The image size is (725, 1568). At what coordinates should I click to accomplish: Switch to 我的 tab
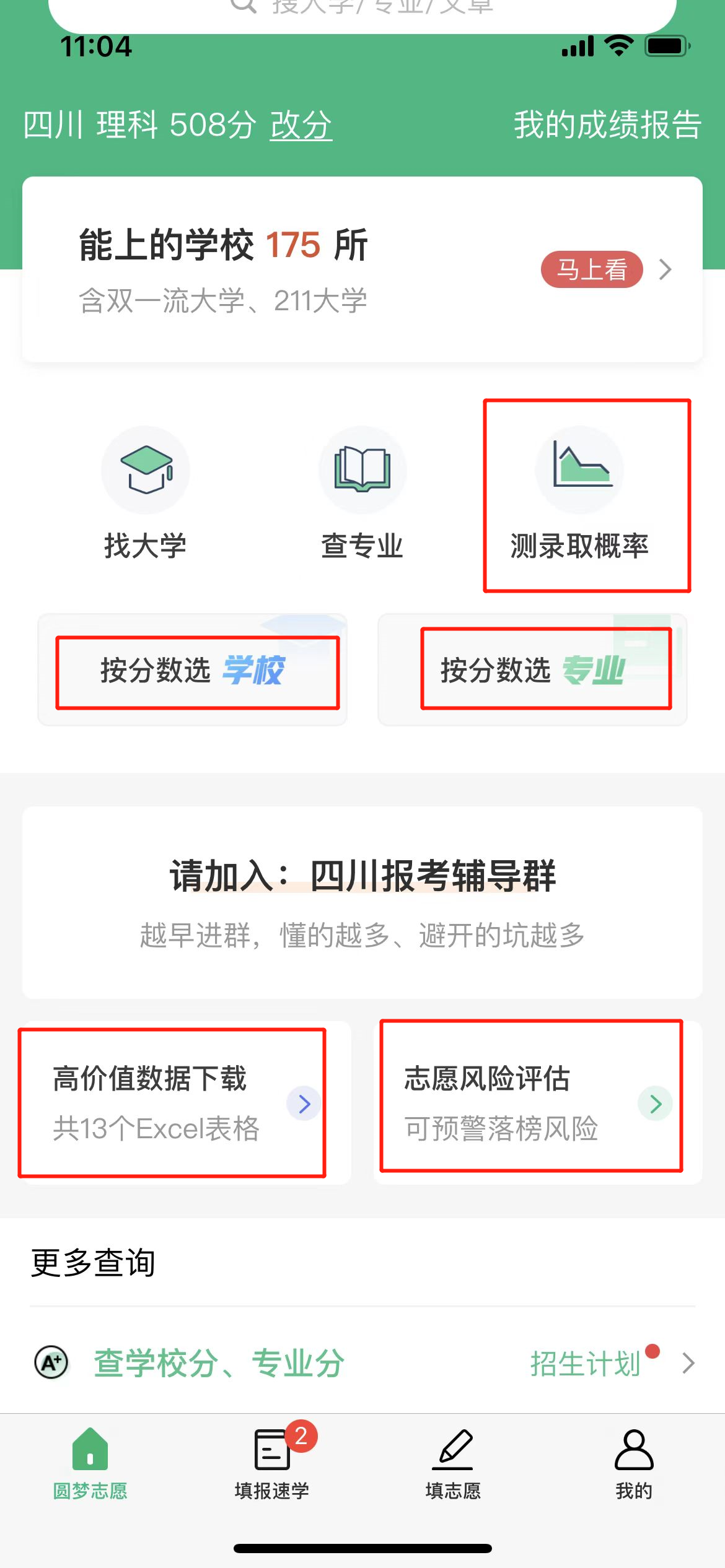[x=634, y=1463]
